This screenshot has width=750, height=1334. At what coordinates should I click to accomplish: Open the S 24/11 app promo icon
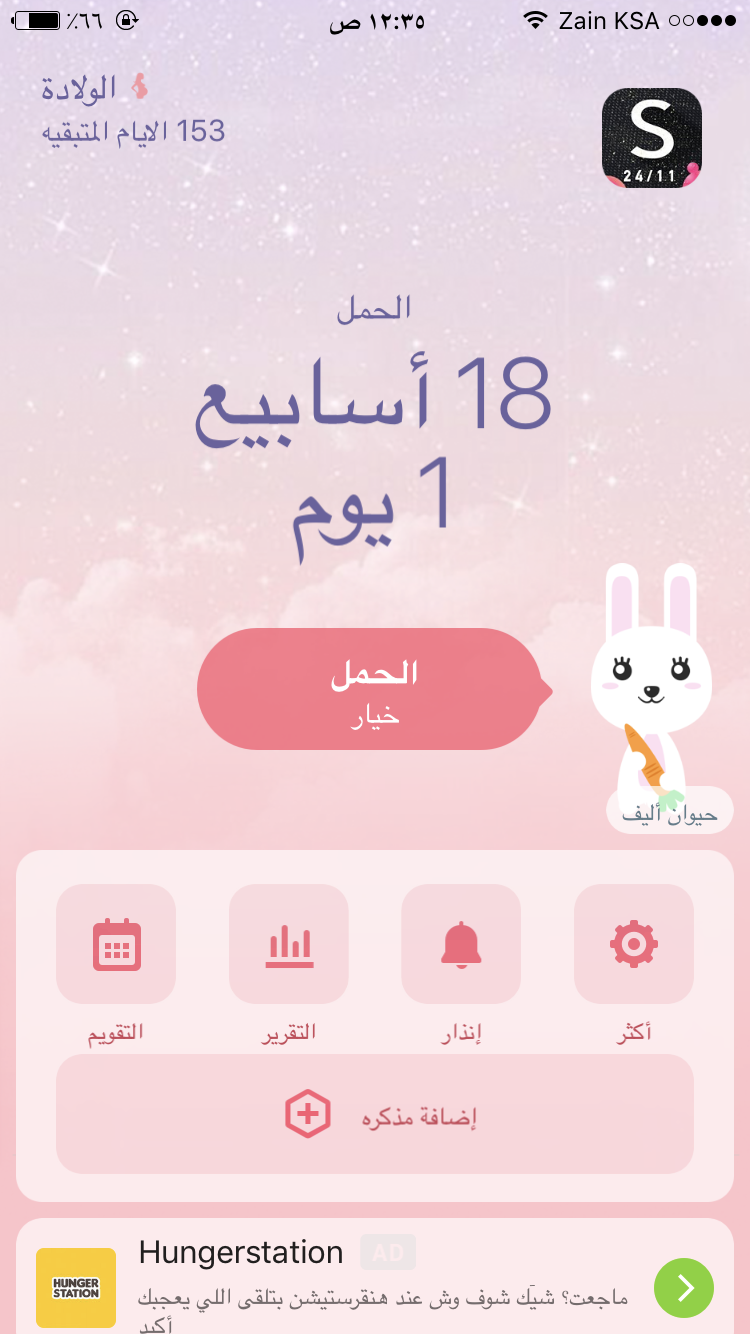[652, 138]
